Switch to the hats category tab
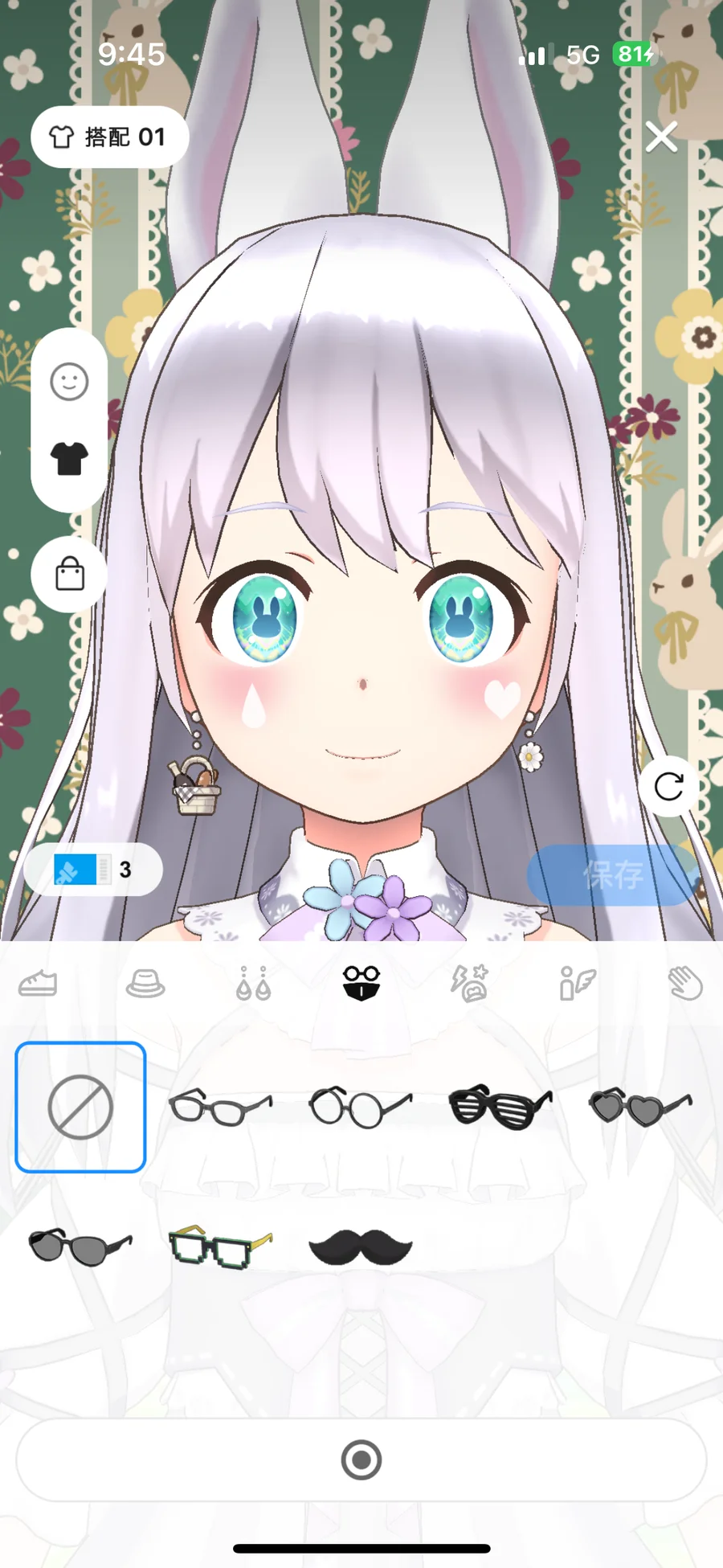This screenshot has width=723, height=1568. click(145, 982)
